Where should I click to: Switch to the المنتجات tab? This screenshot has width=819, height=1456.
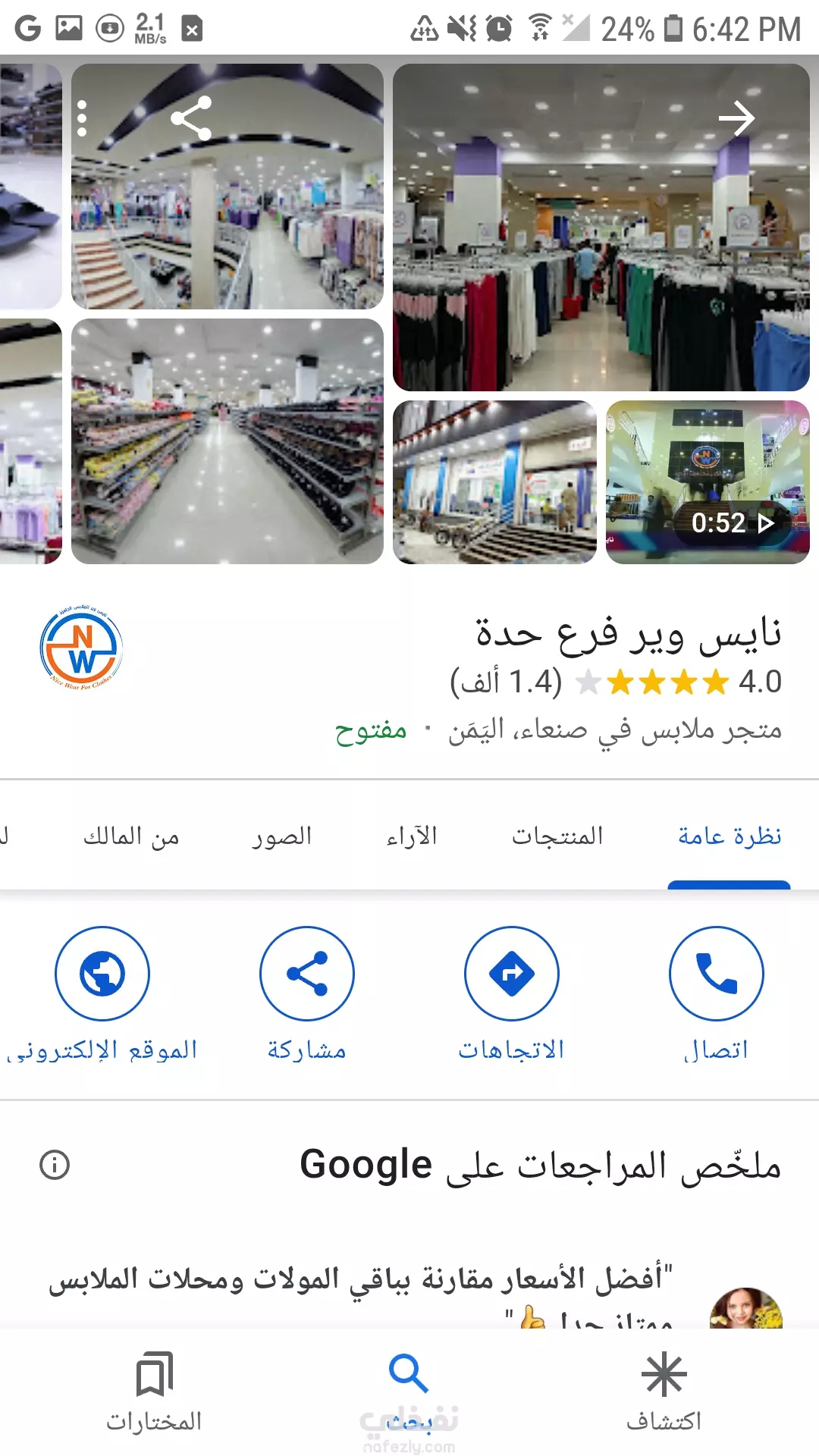pyautogui.click(x=557, y=836)
